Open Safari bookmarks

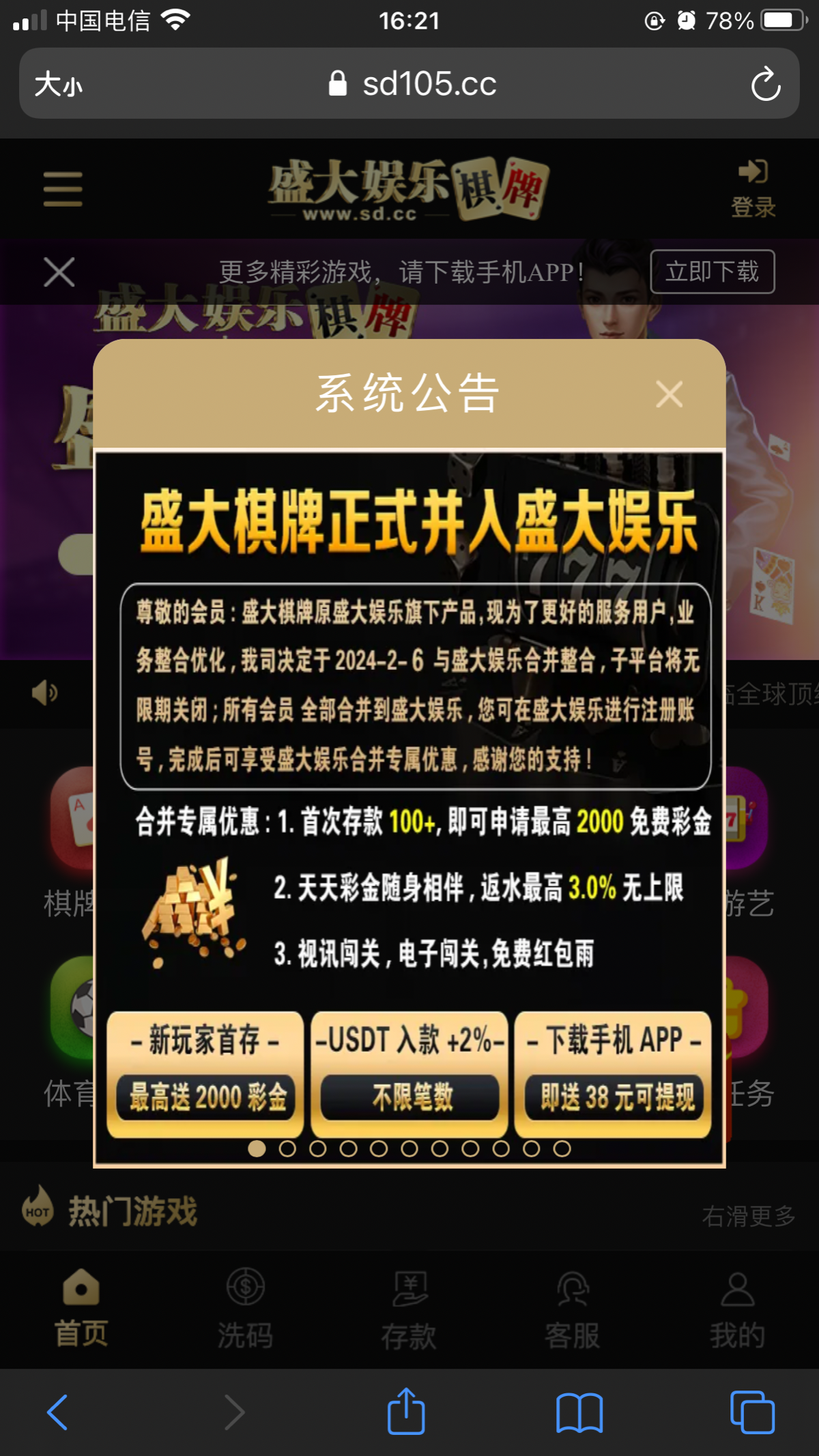(x=579, y=1412)
